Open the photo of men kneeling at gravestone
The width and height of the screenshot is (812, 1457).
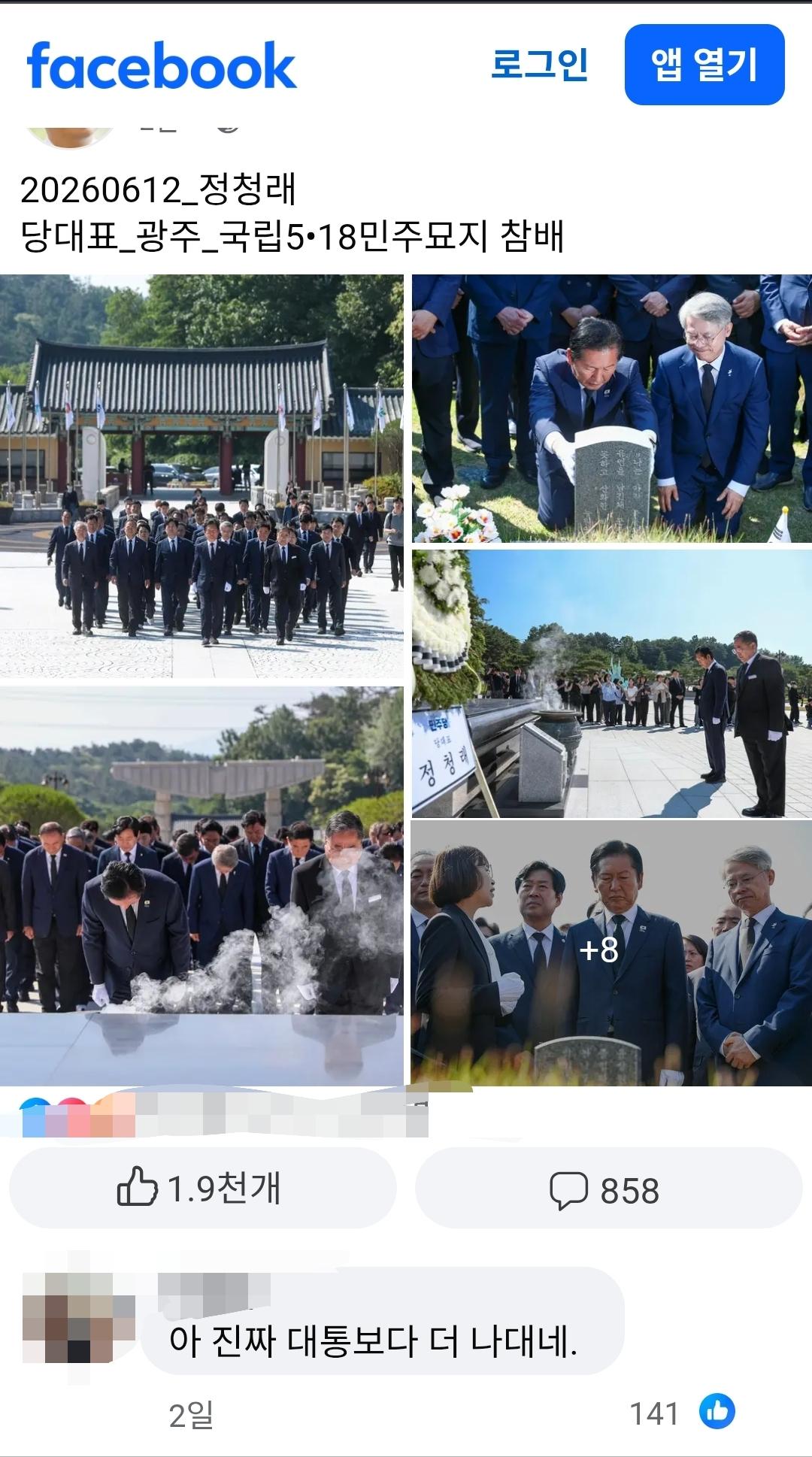pos(612,408)
